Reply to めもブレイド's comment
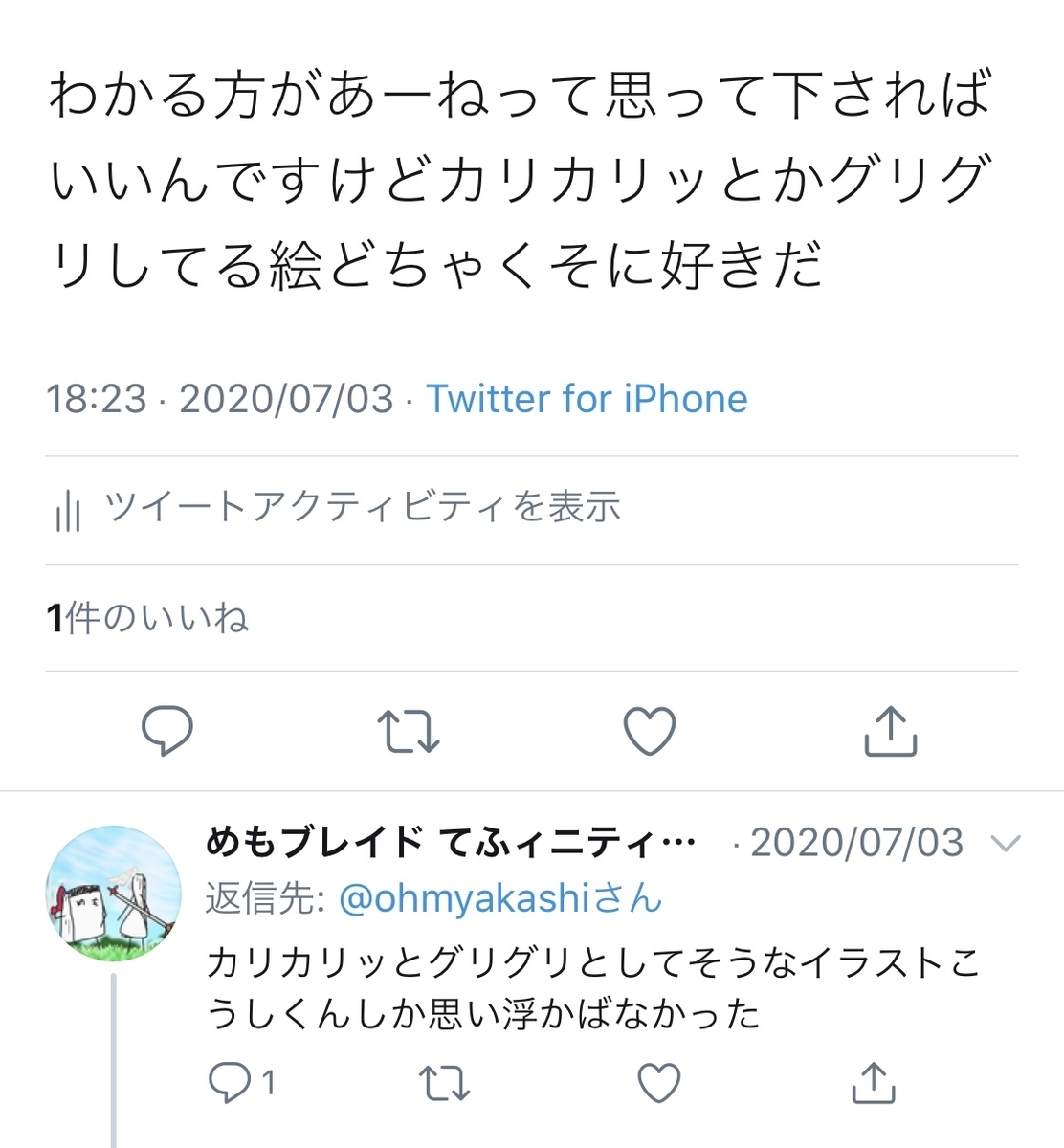Viewport: 1064px width, 1148px height. coord(231,1082)
